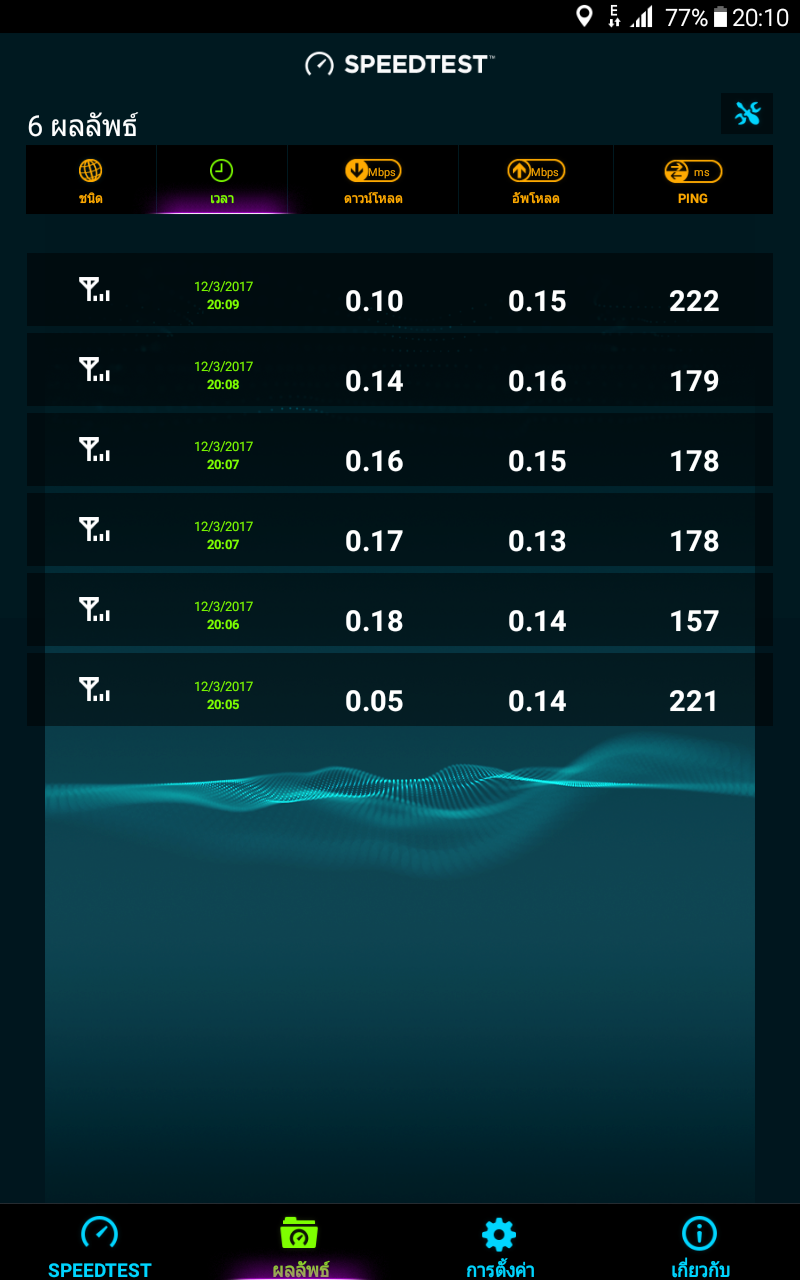Go to the การตั้งค่า settings tab
800x1280 pixels.
pyautogui.click(x=500, y=1245)
